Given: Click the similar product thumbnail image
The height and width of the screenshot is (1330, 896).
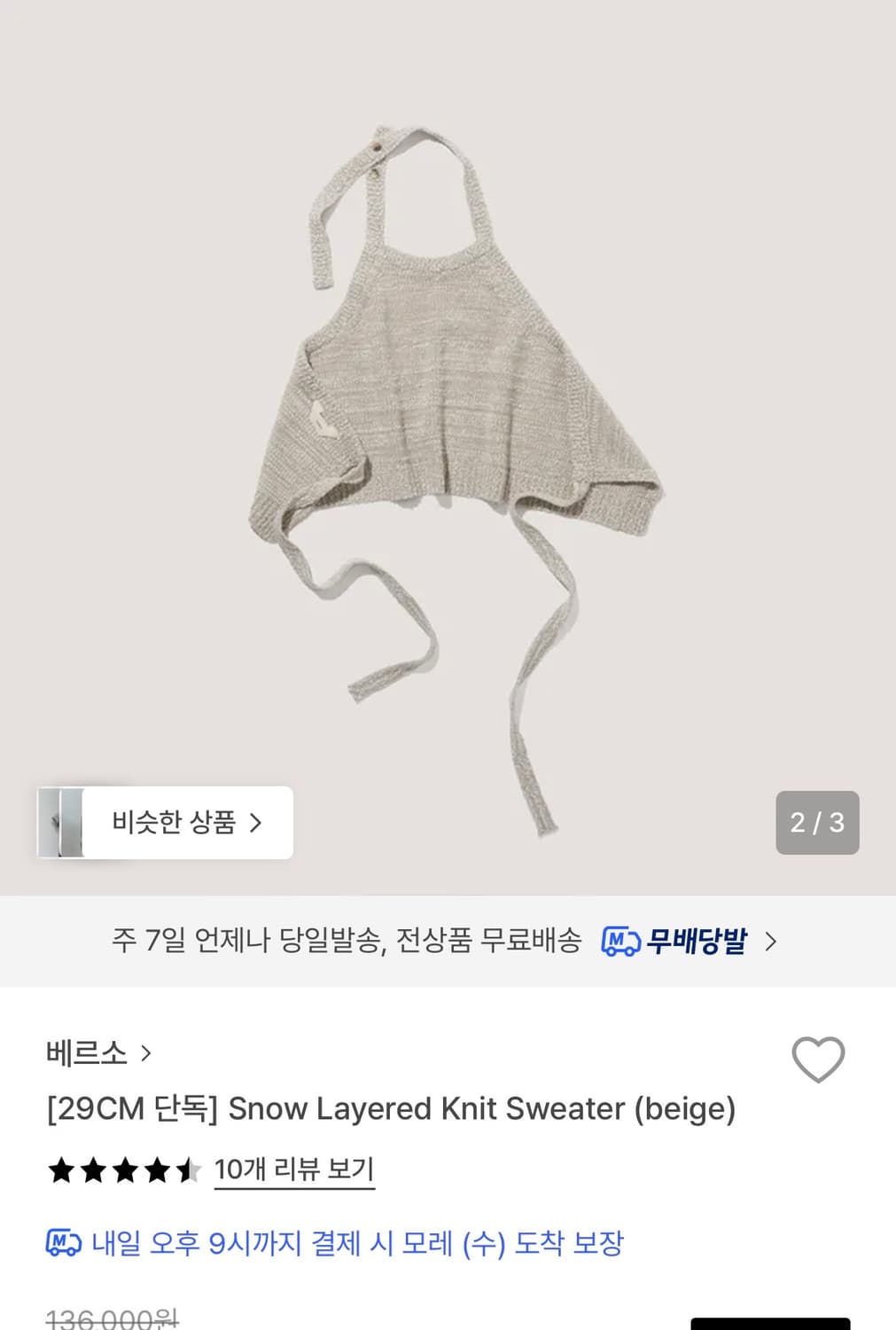Looking at the screenshot, I should pos(60,822).
